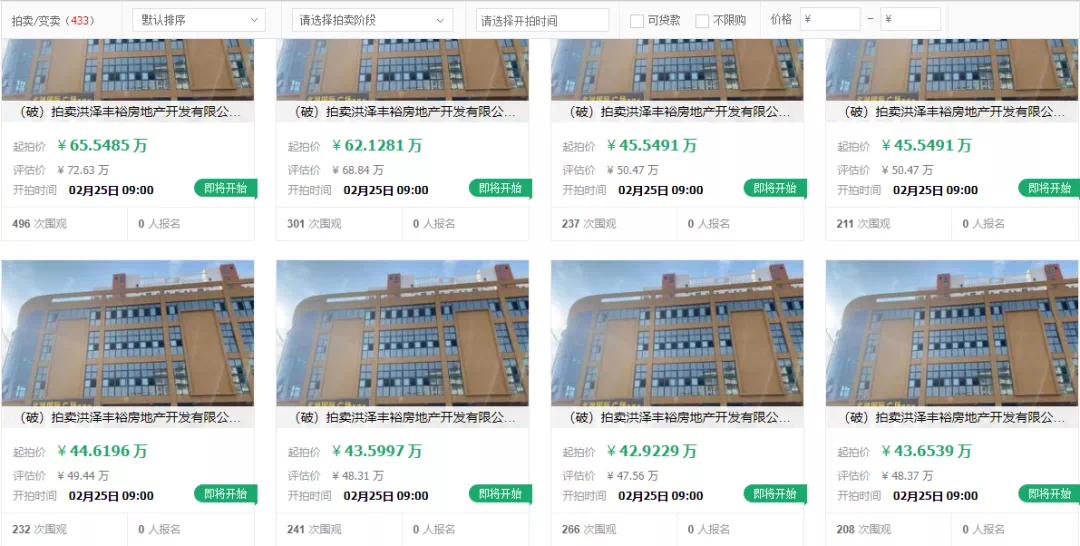This screenshot has width=1080, height=546.
Task: Expand the 请选择拍卖阶段 dropdown
Action: [372, 20]
